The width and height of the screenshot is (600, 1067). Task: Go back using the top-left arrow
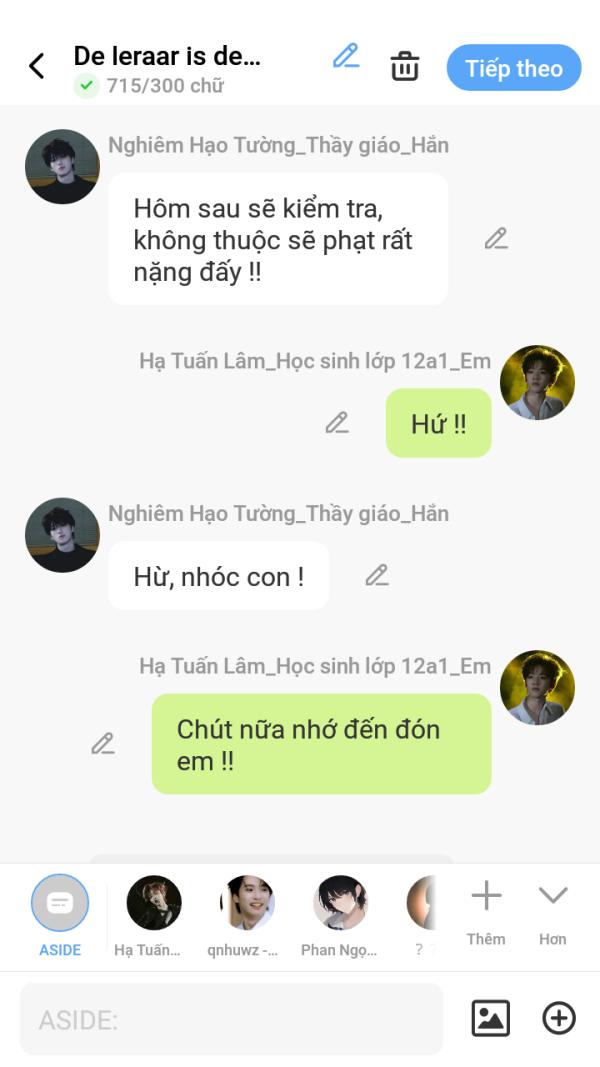(x=37, y=67)
